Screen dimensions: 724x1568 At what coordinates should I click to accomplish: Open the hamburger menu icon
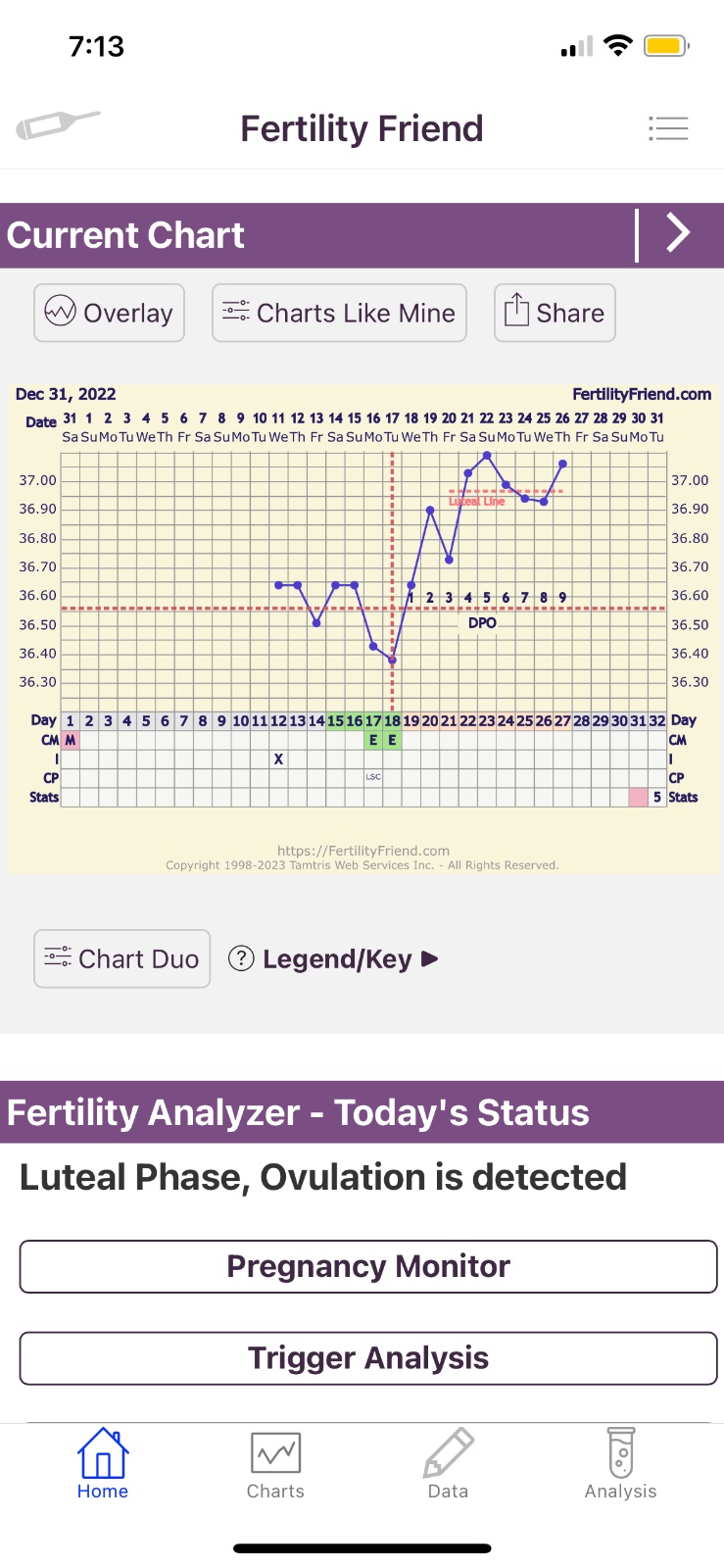[668, 128]
